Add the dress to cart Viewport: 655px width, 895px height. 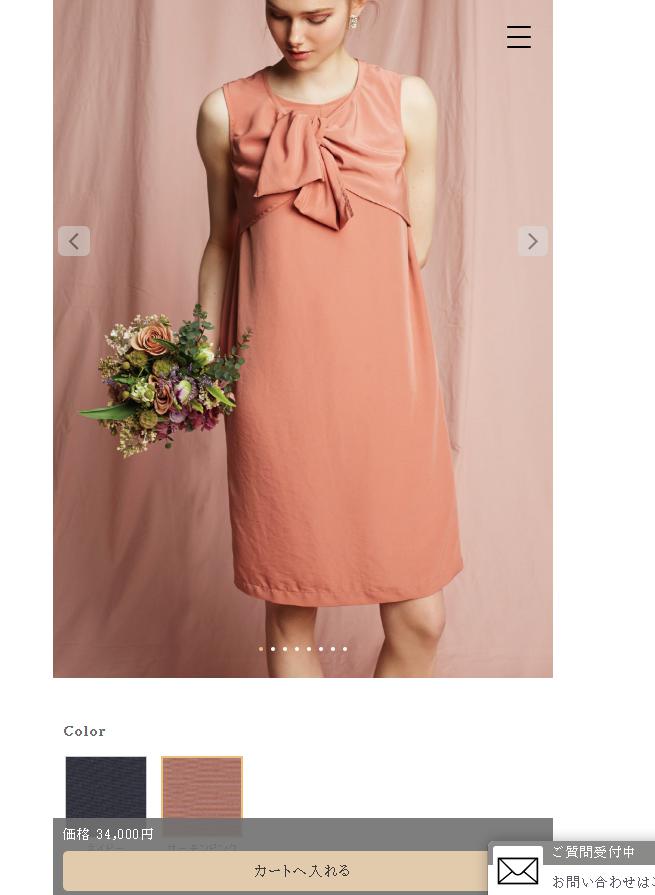point(300,871)
